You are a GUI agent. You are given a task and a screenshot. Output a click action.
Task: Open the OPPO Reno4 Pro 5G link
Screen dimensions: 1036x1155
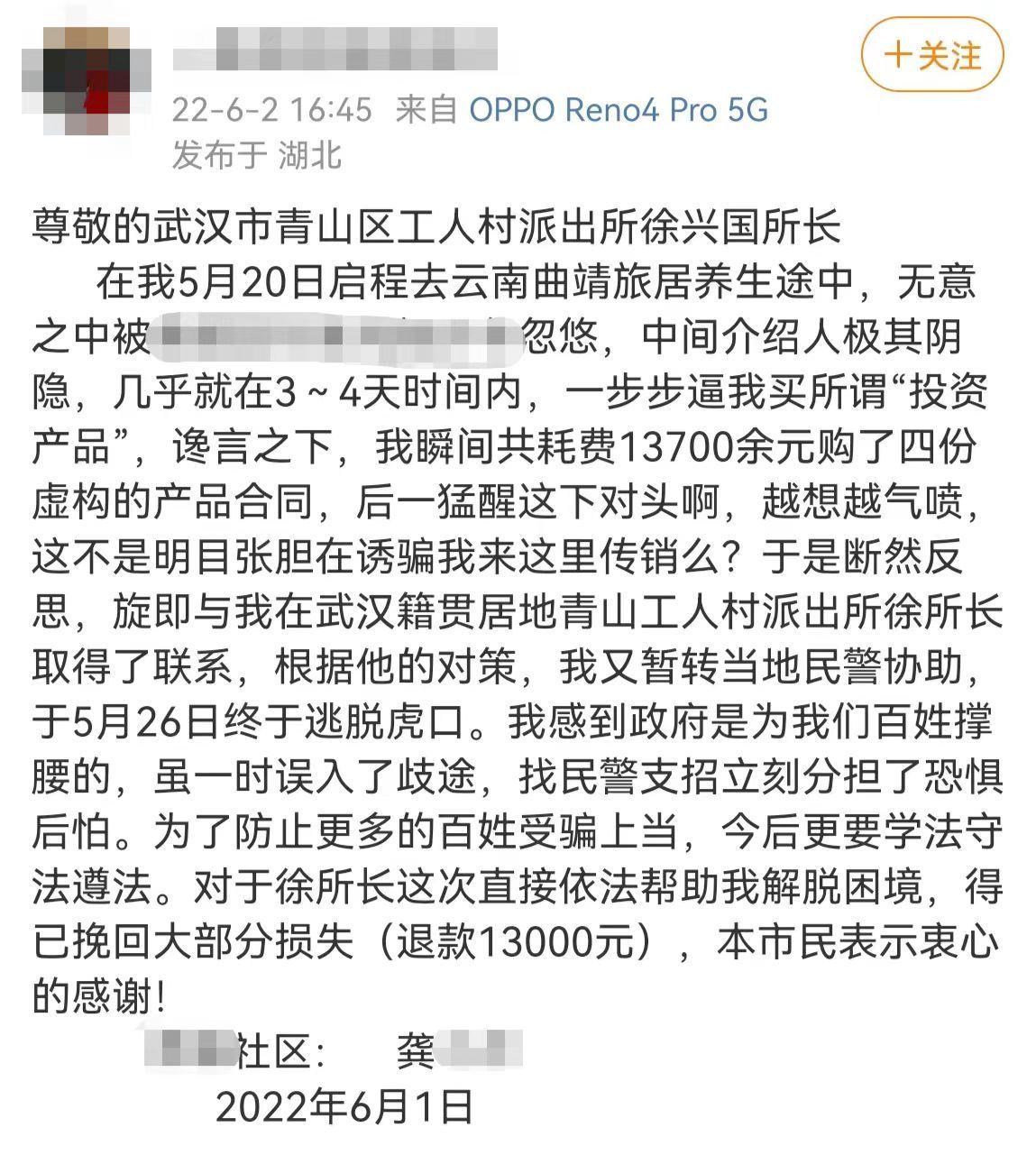click(x=619, y=110)
